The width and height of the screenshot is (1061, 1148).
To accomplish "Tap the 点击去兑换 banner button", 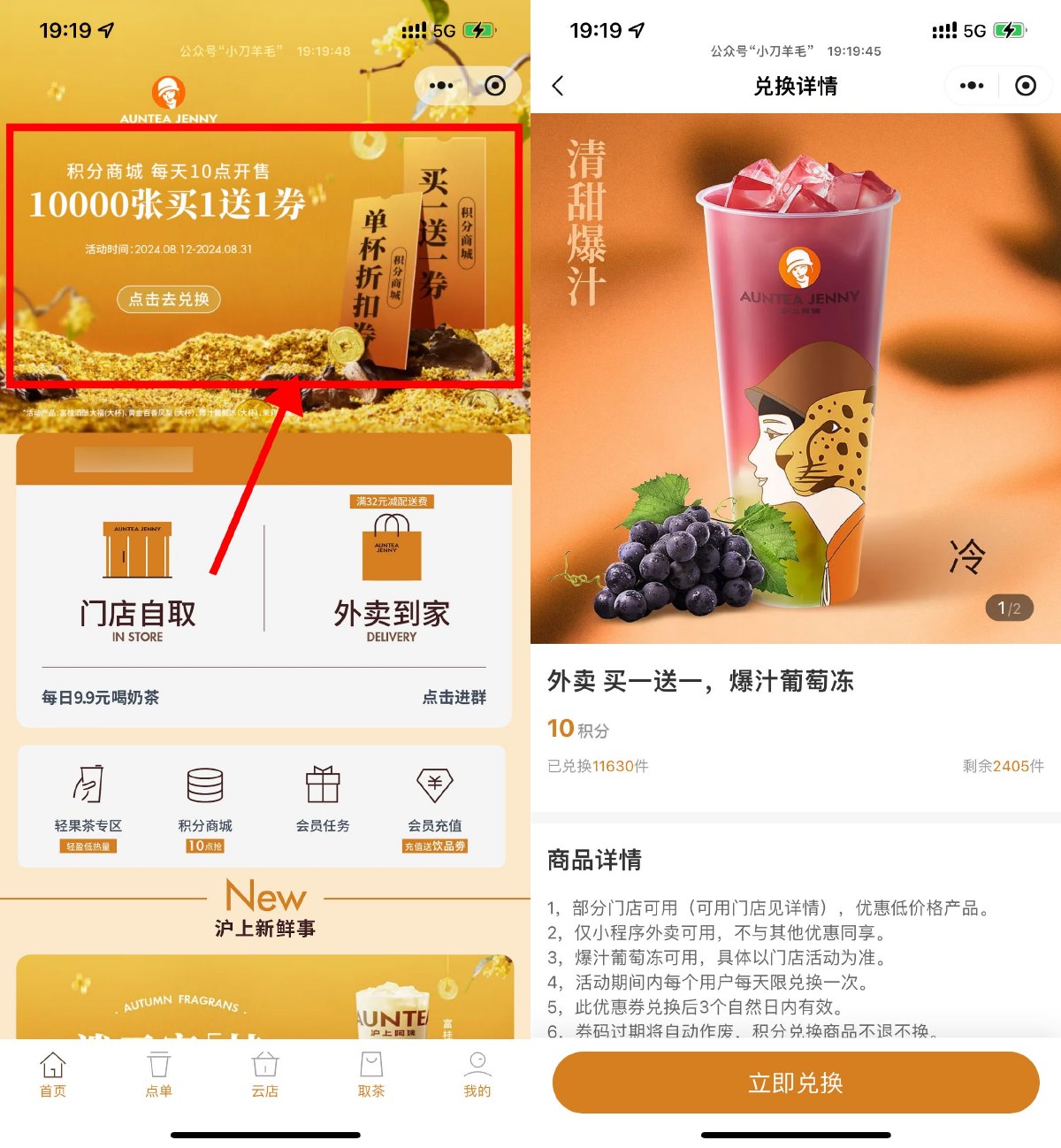I will coord(169,299).
